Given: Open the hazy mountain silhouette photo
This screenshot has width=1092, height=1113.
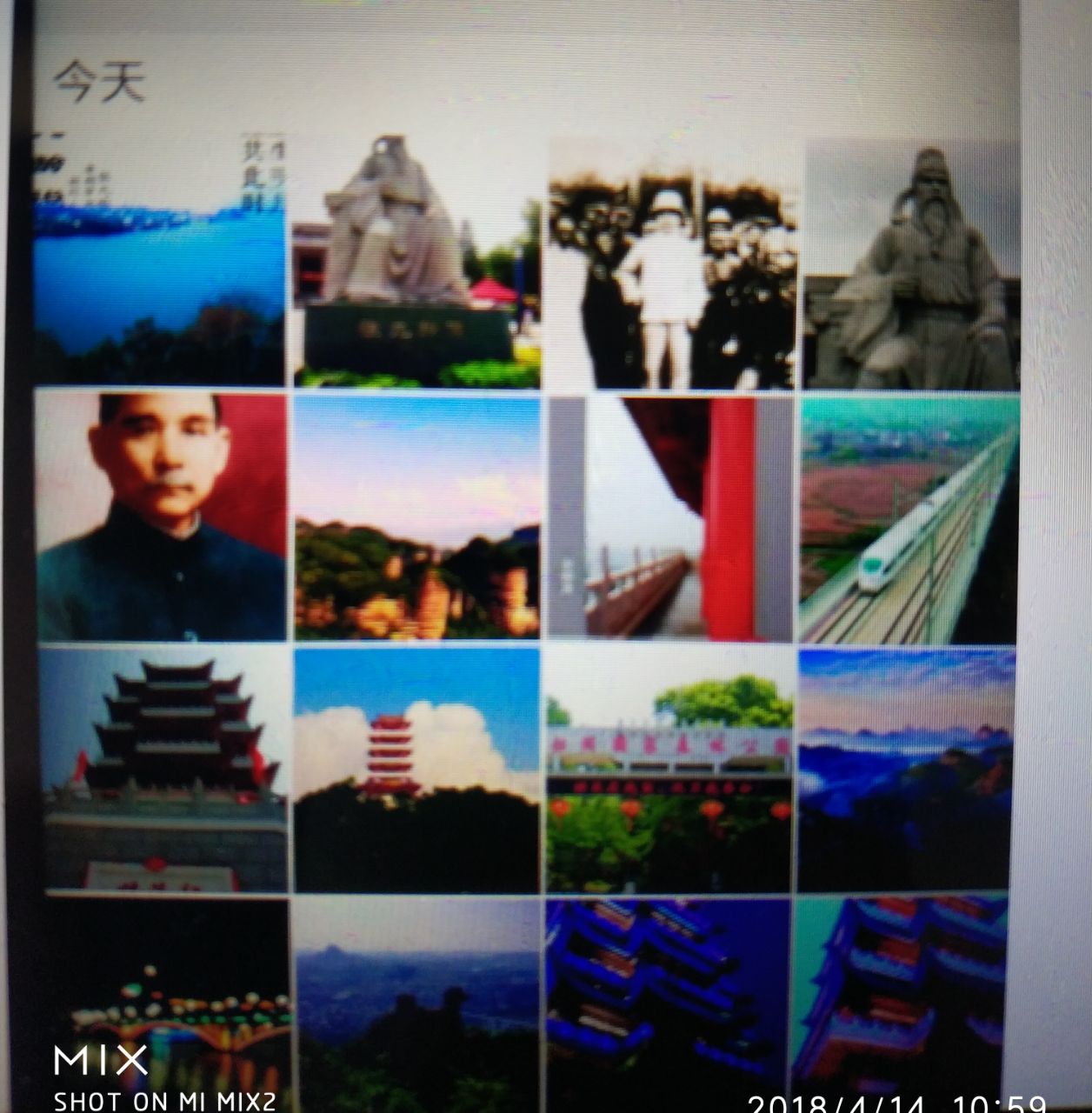Looking at the screenshot, I should coord(416,1004).
